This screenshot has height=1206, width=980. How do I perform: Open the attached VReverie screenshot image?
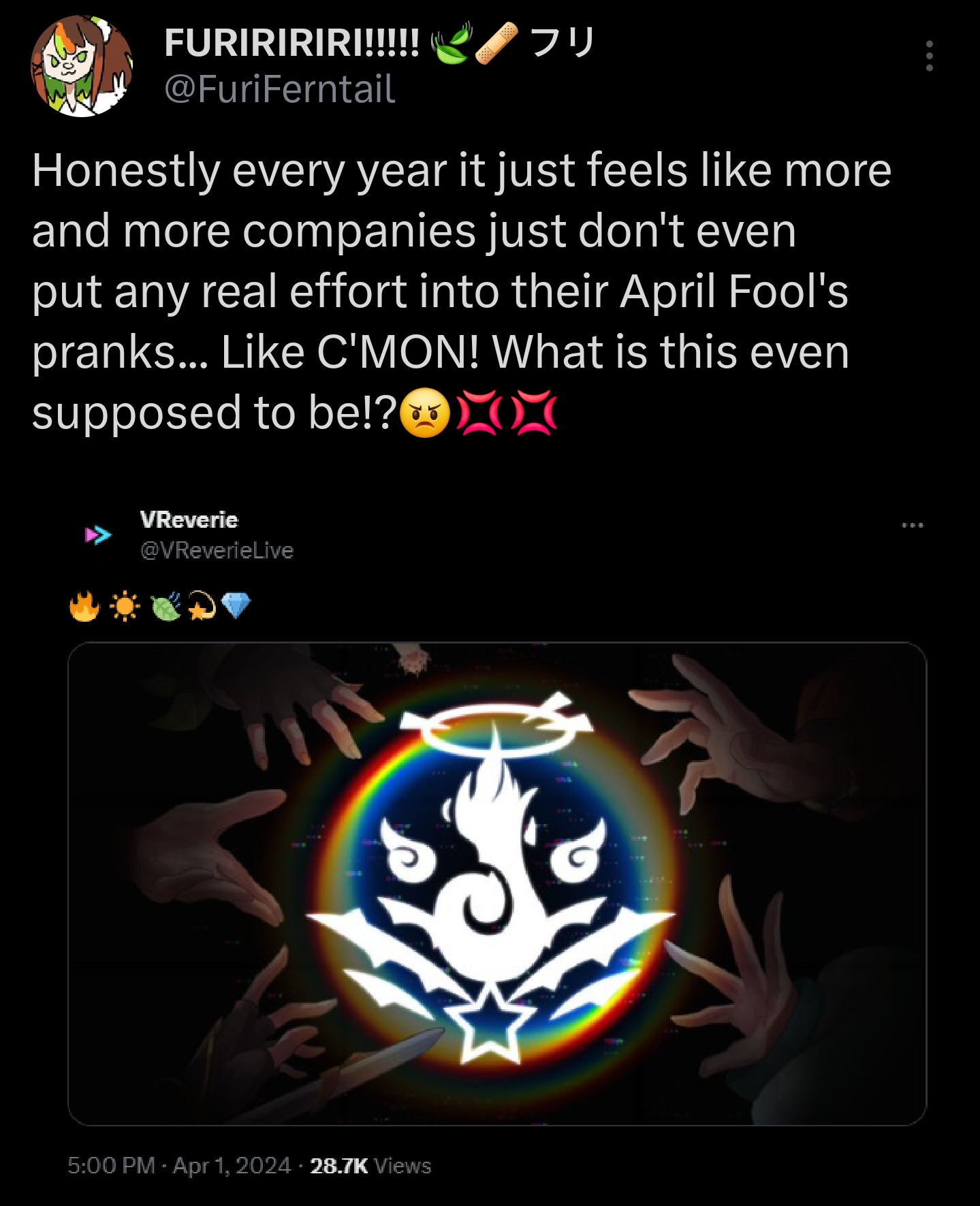pyautogui.click(x=496, y=883)
